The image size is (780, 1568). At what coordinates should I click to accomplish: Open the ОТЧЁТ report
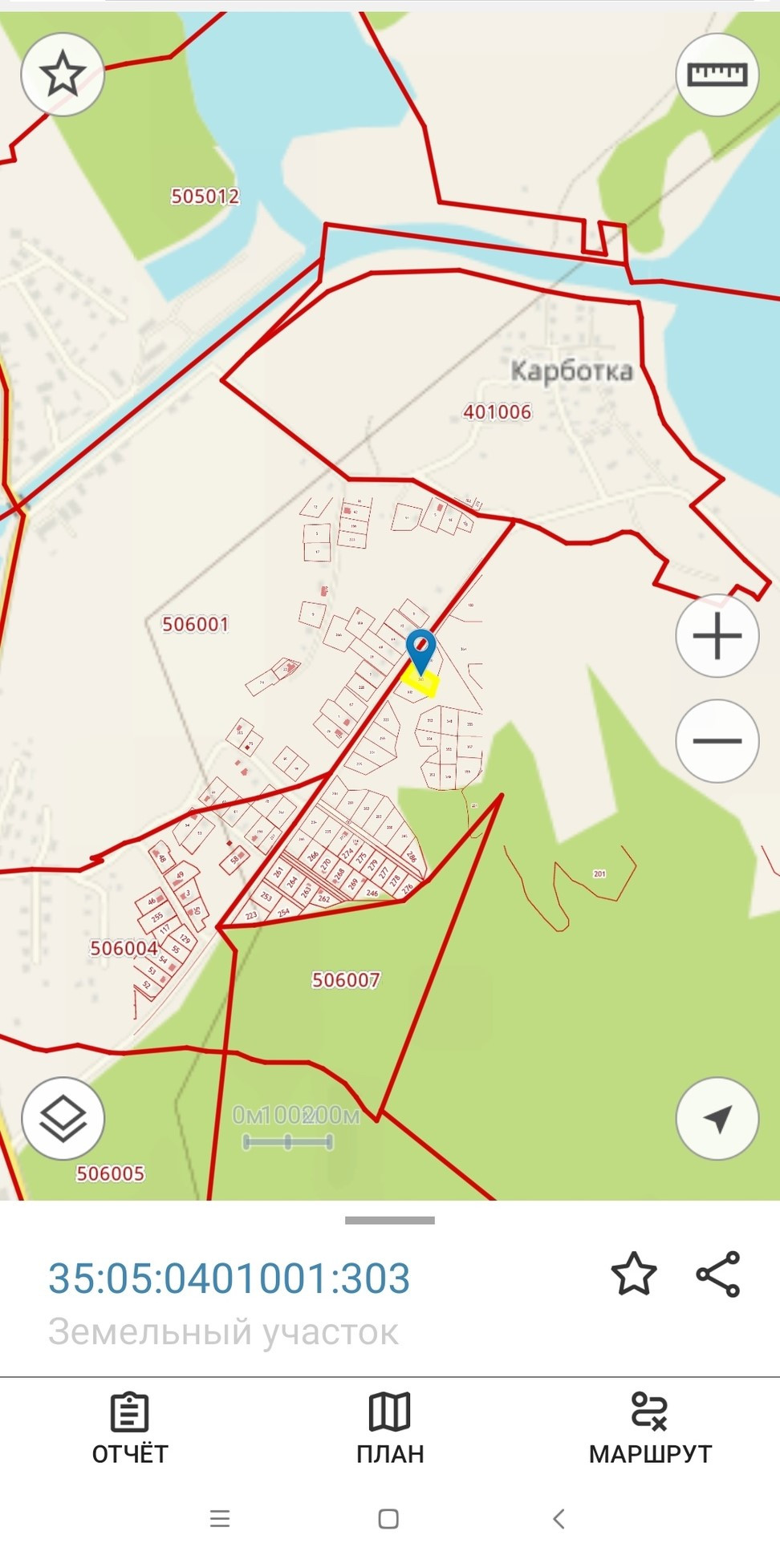pos(130,1429)
